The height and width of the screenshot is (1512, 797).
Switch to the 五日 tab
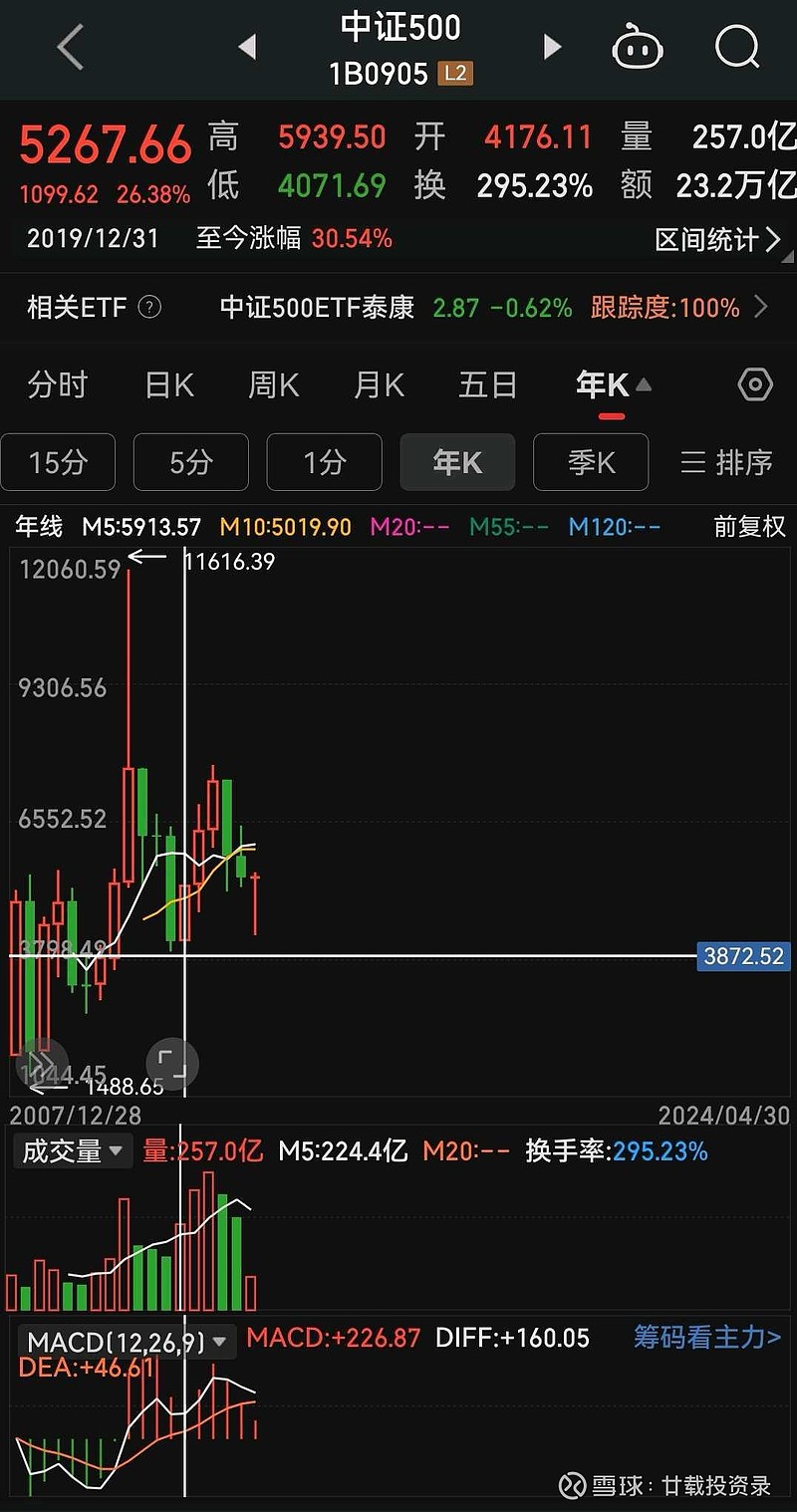(488, 384)
